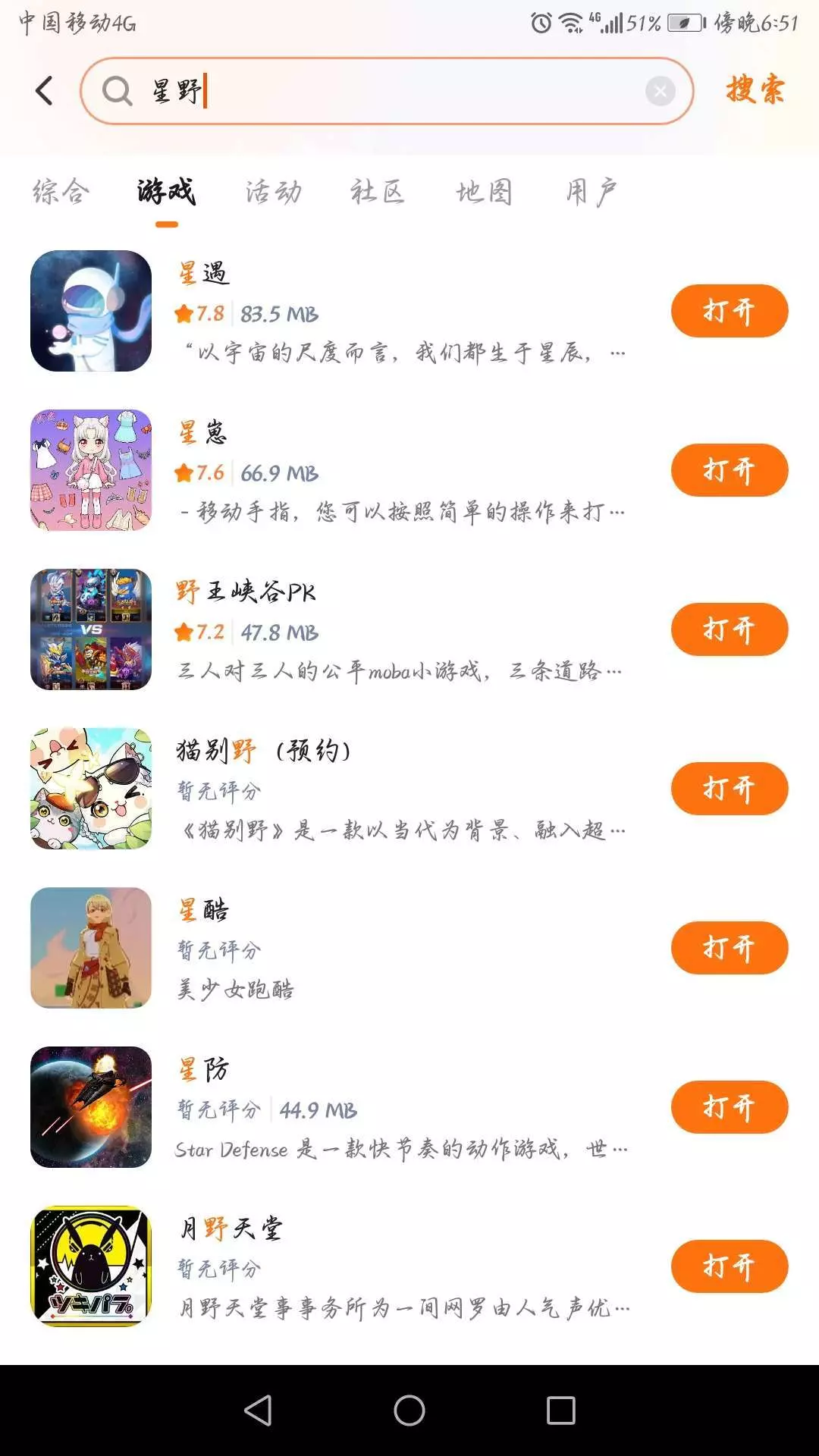This screenshot has height=1456, width=819.
Task: Tap the 搜索 button
Action: pos(755,90)
